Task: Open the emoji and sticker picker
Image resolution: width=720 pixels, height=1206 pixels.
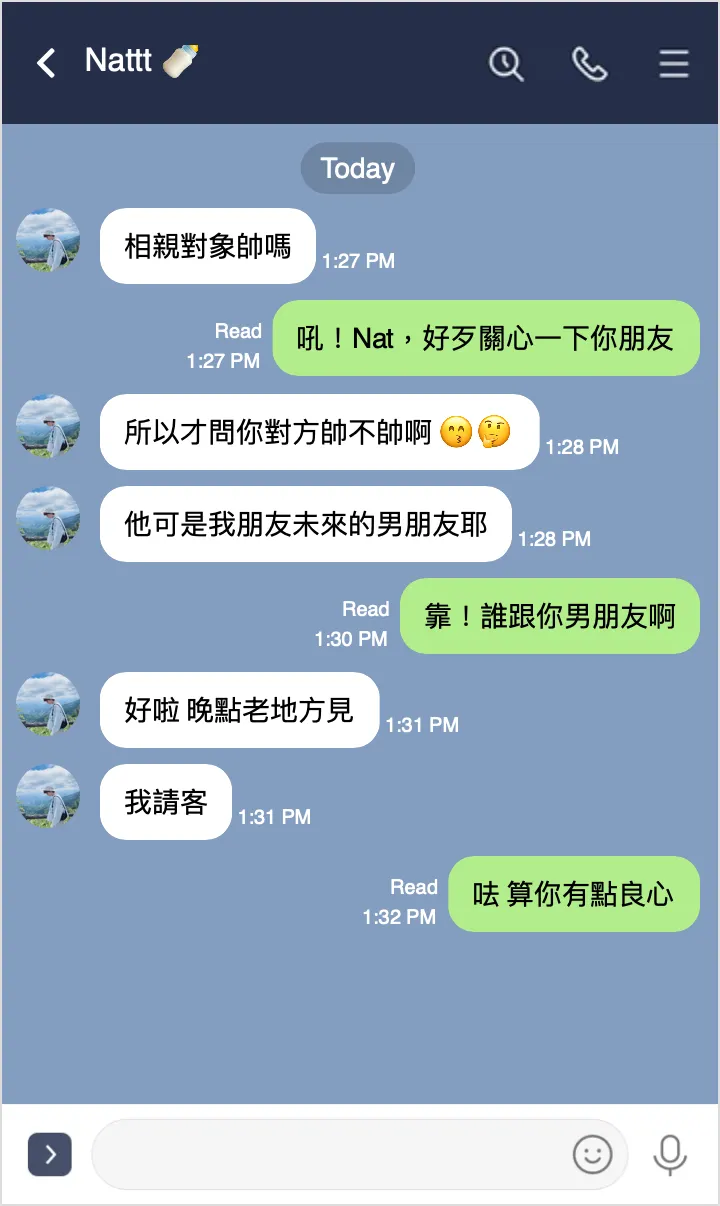Action: pos(592,1154)
